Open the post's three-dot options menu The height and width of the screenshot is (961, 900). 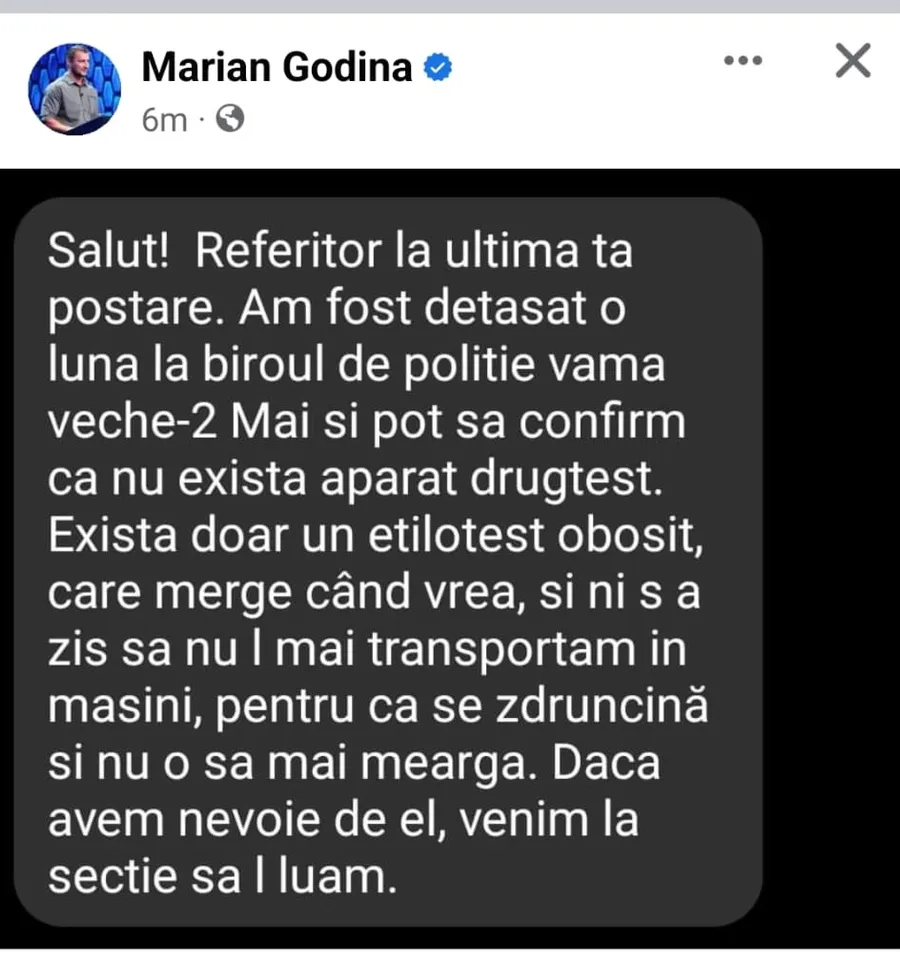743,62
